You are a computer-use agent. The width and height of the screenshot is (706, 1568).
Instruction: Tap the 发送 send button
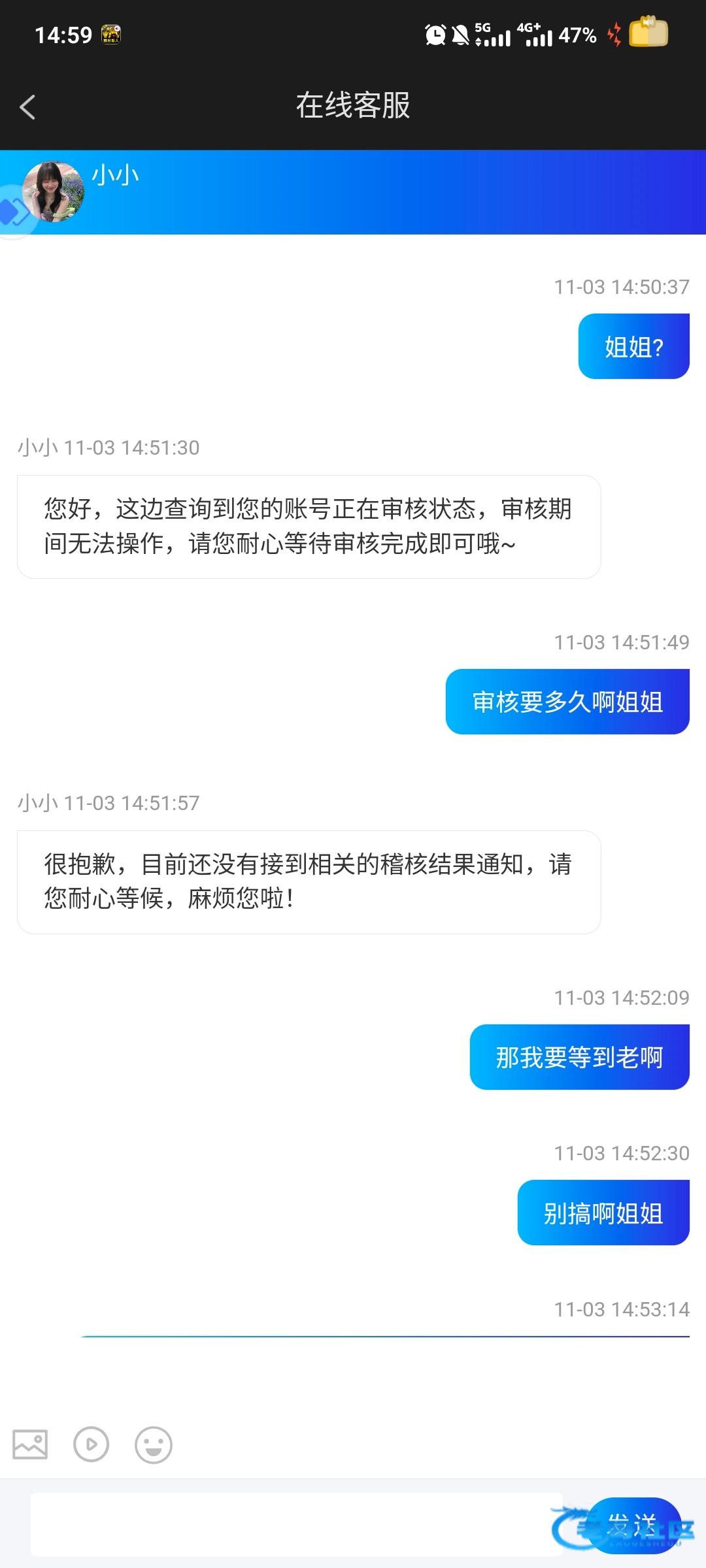click(x=633, y=1525)
